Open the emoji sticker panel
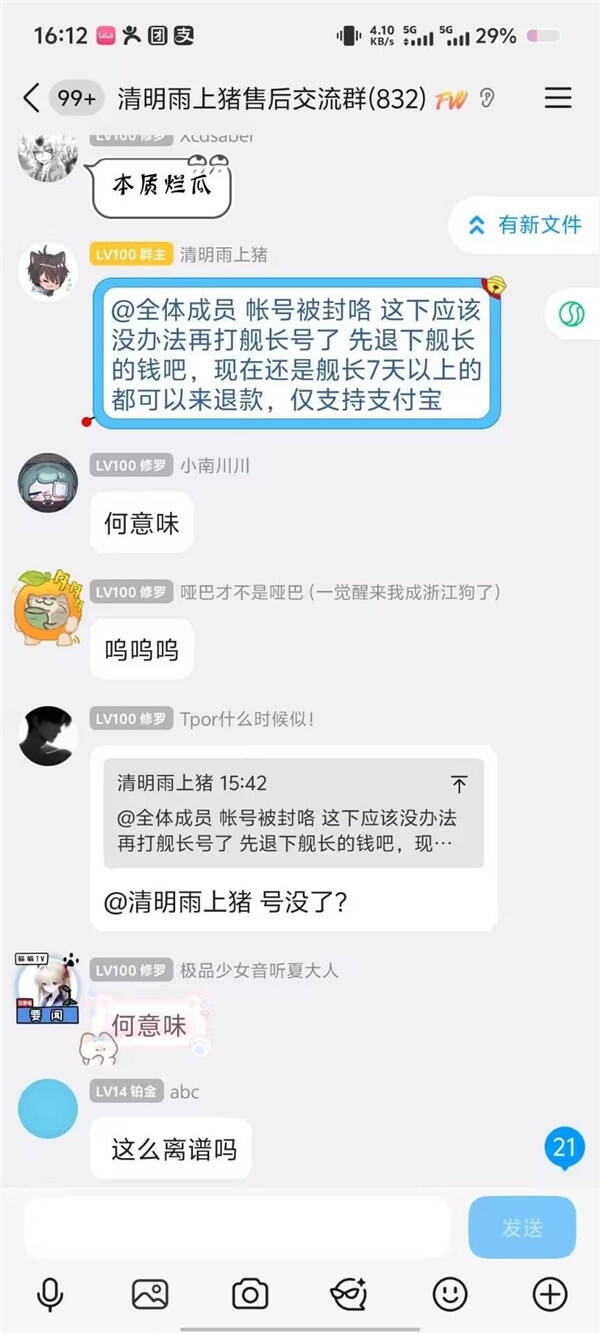The image size is (600, 1333). point(450,1295)
